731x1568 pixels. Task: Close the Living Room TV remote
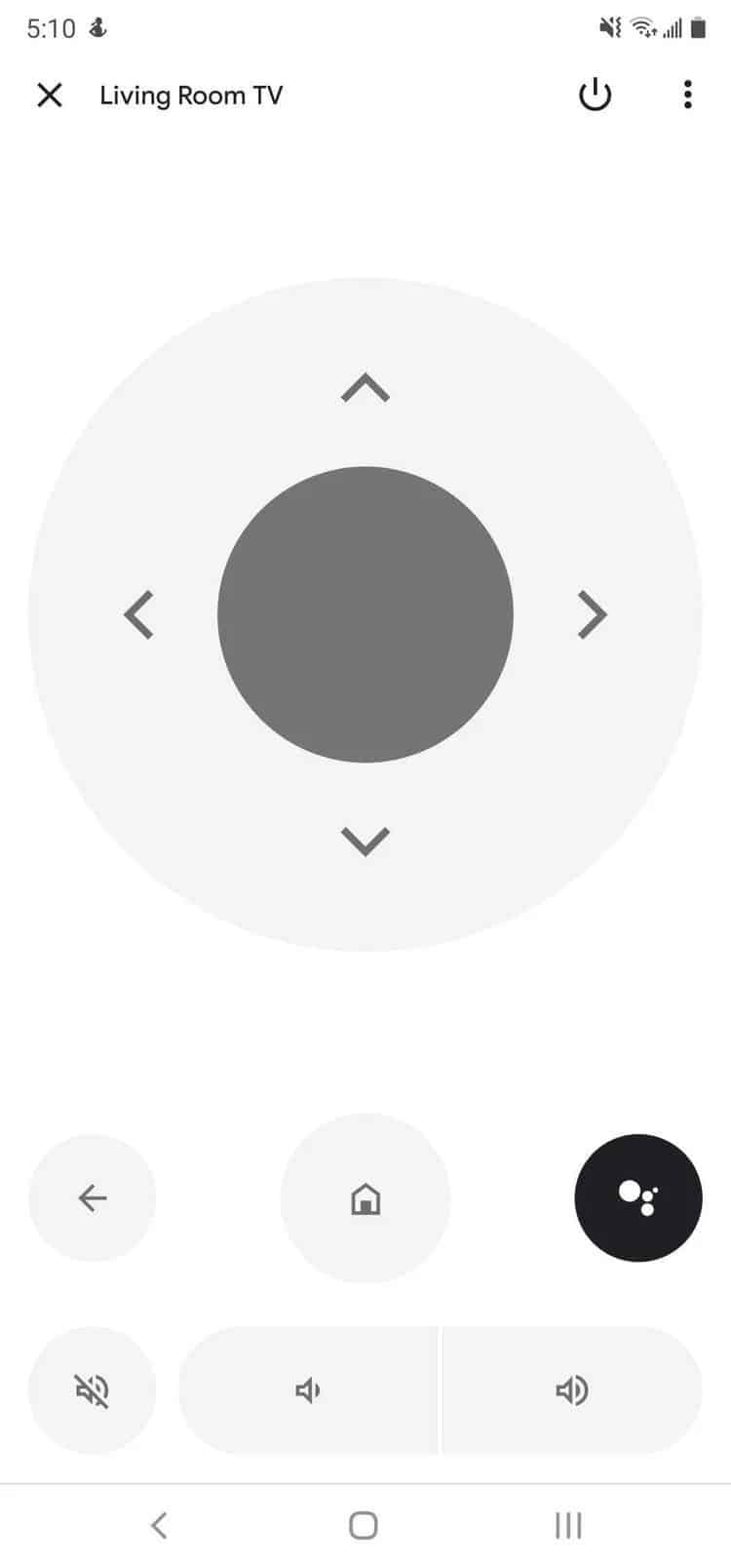pyautogui.click(x=49, y=95)
